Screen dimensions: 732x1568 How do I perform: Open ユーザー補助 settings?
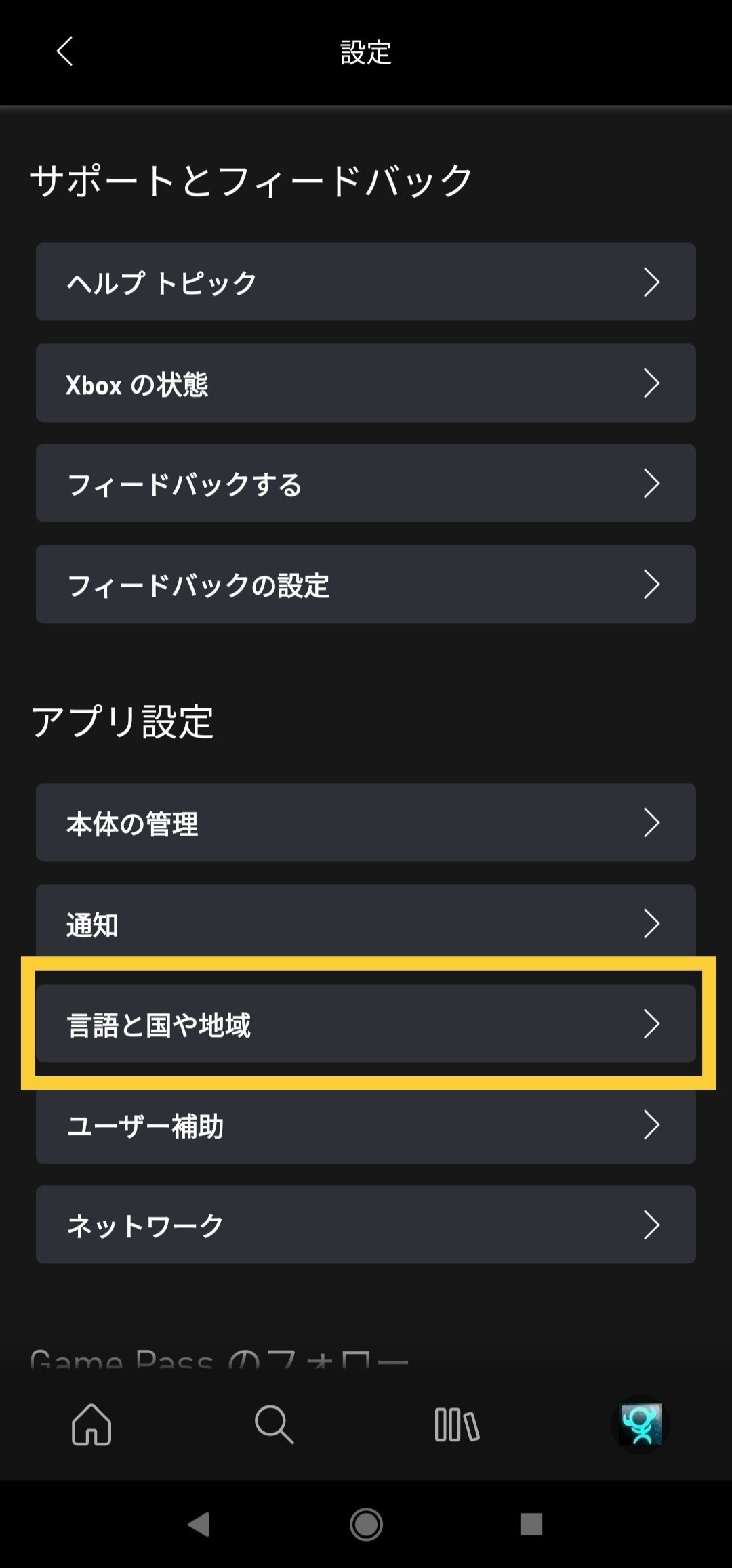point(366,1125)
